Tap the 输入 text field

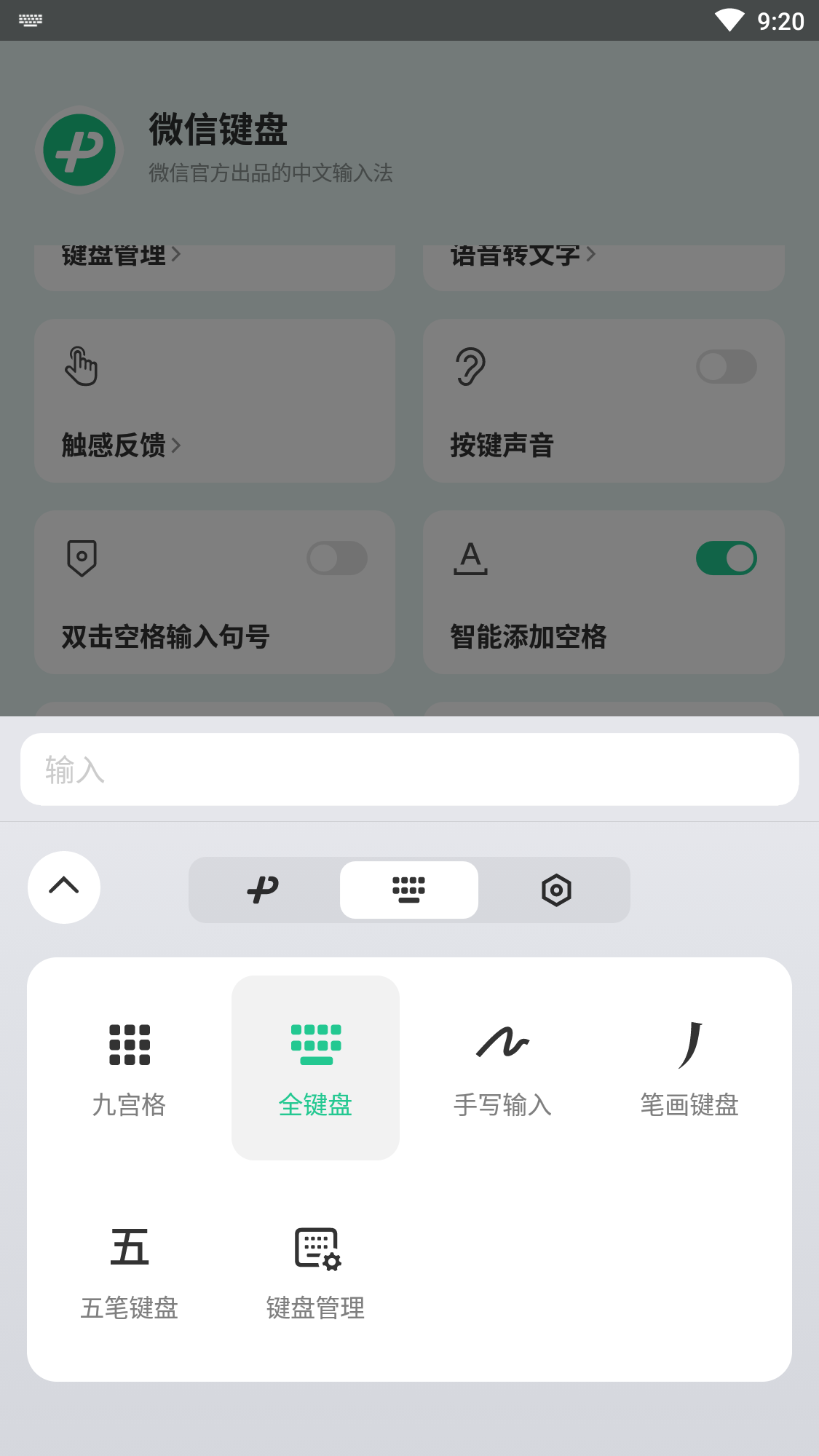pyautogui.click(x=409, y=769)
